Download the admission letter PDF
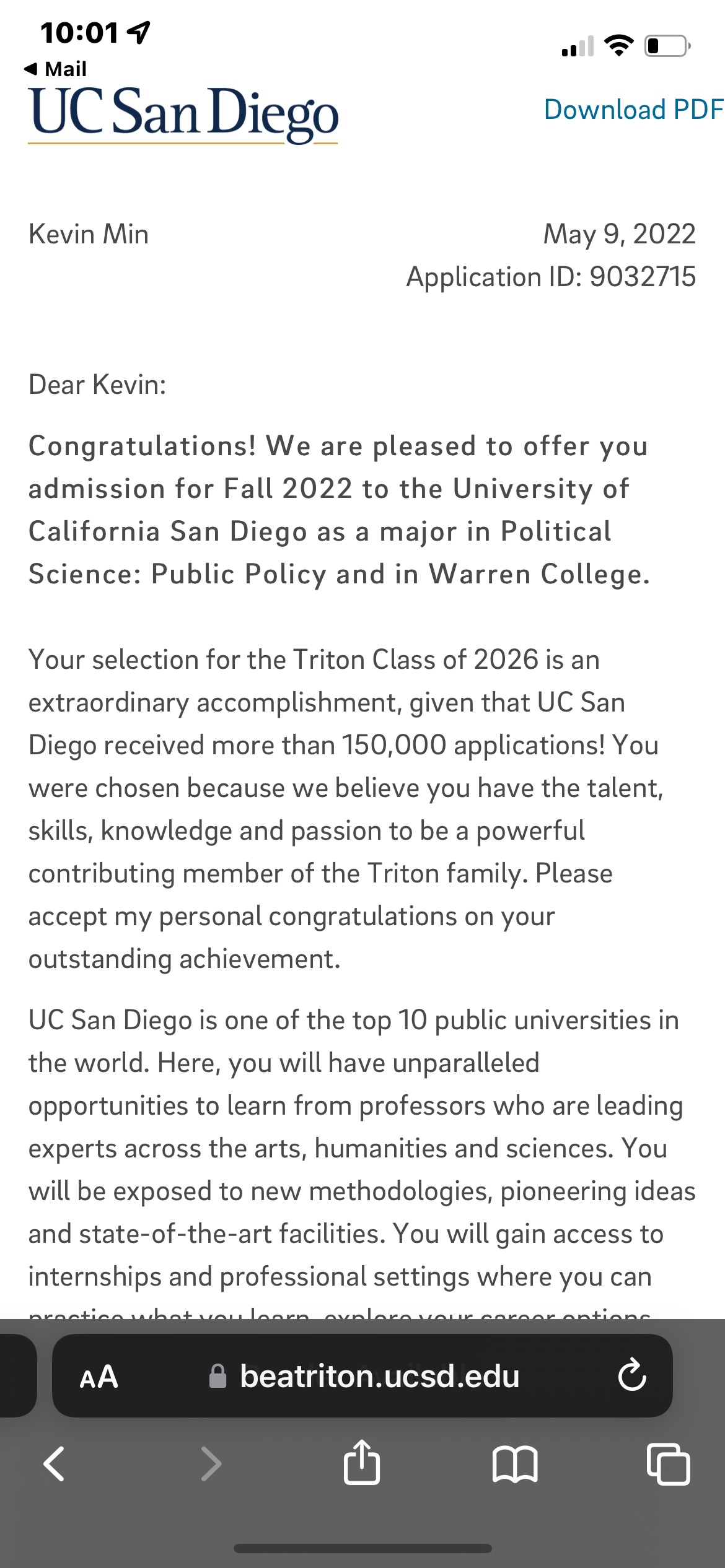The image size is (725, 1568). [x=633, y=110]
